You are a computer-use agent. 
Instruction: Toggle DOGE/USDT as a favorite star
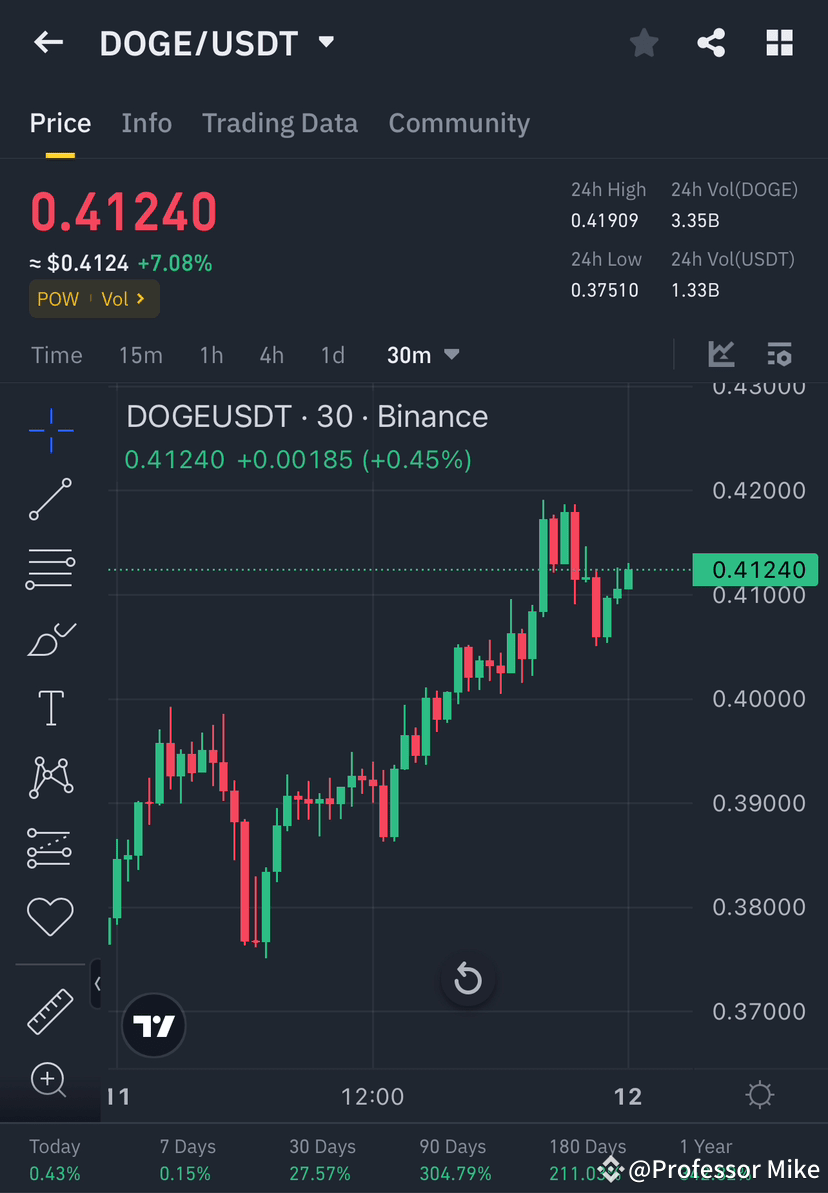pyautogui.click(x=643, y=42)
